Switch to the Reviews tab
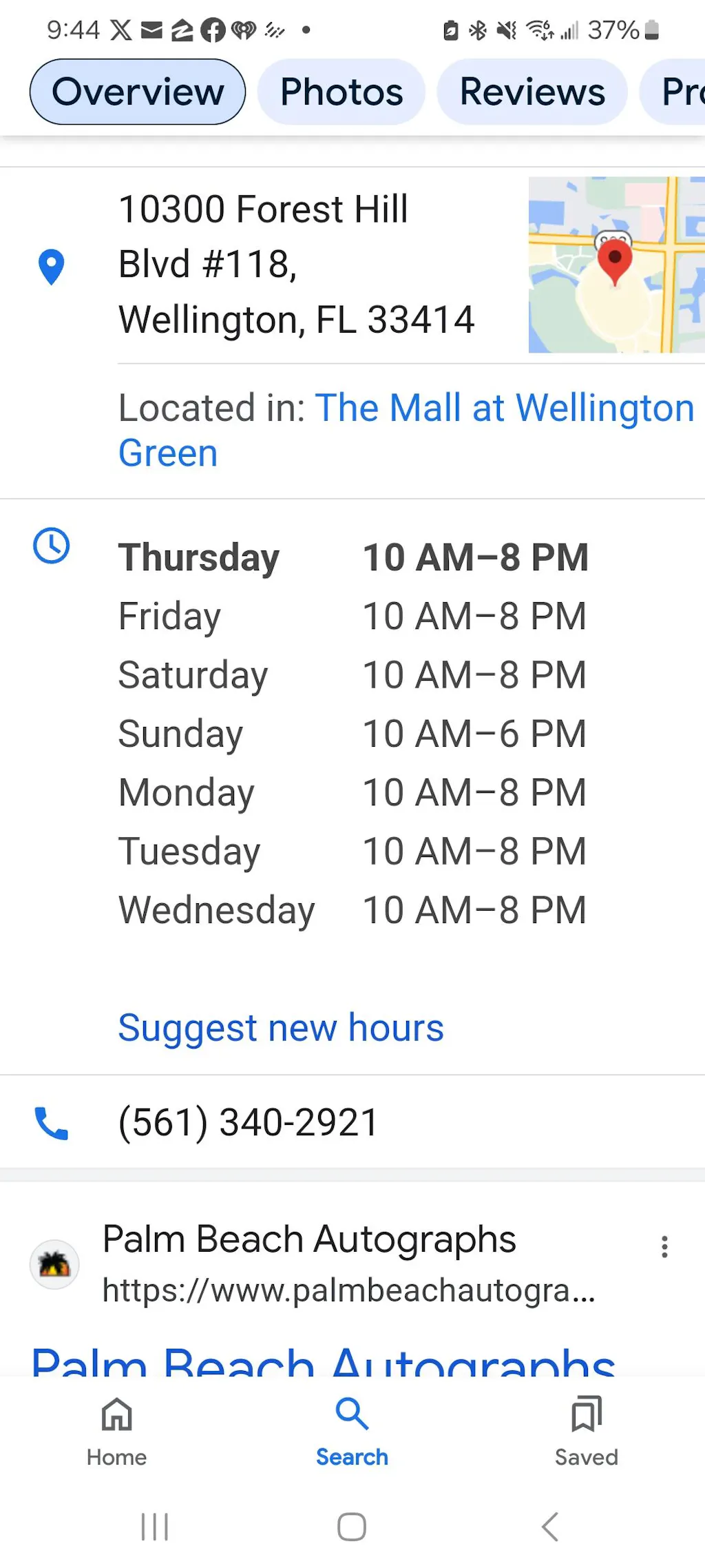 click(x=532, y=92)
